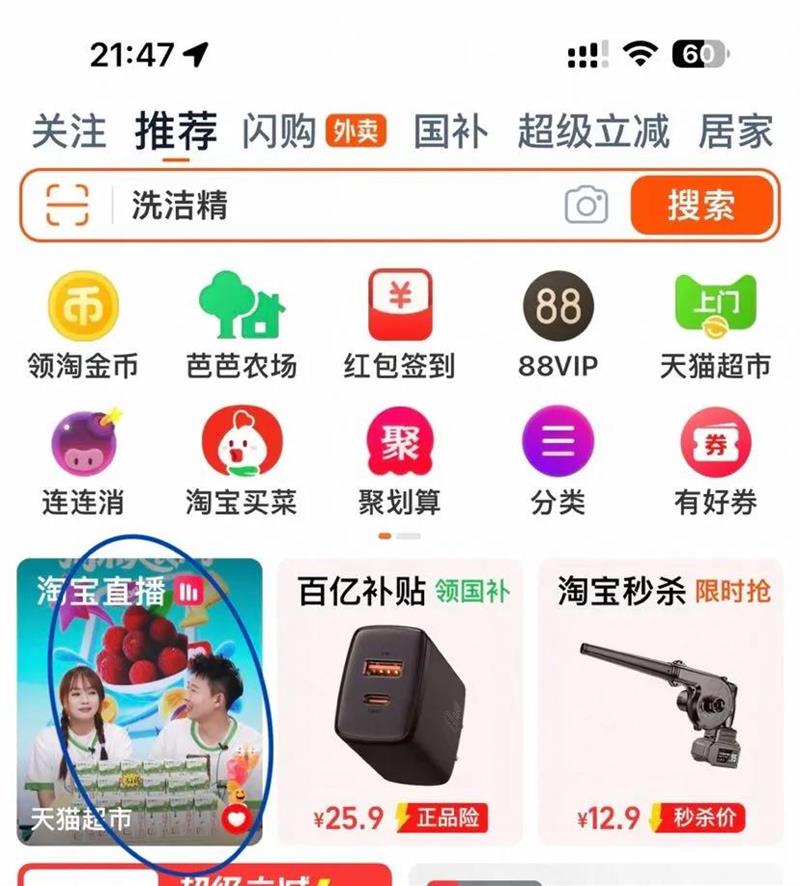Switch to the 国补 tab
This screenshot has height=886, width=800.
tap(450, 132)
